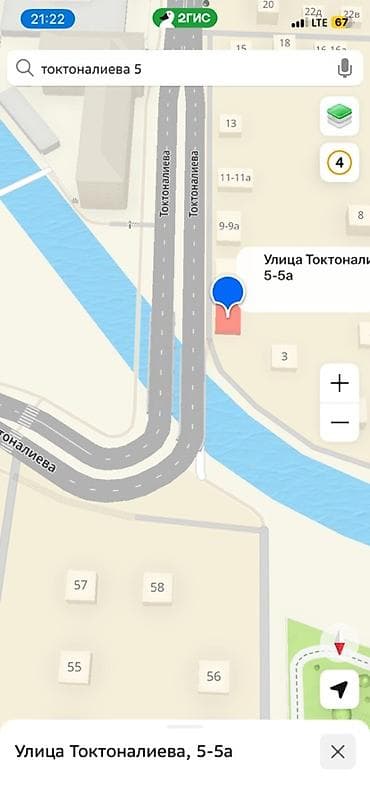This screenshot has width=370, height=800.
Task: Center map on my location arrow
Action: [x=339, y=690]
